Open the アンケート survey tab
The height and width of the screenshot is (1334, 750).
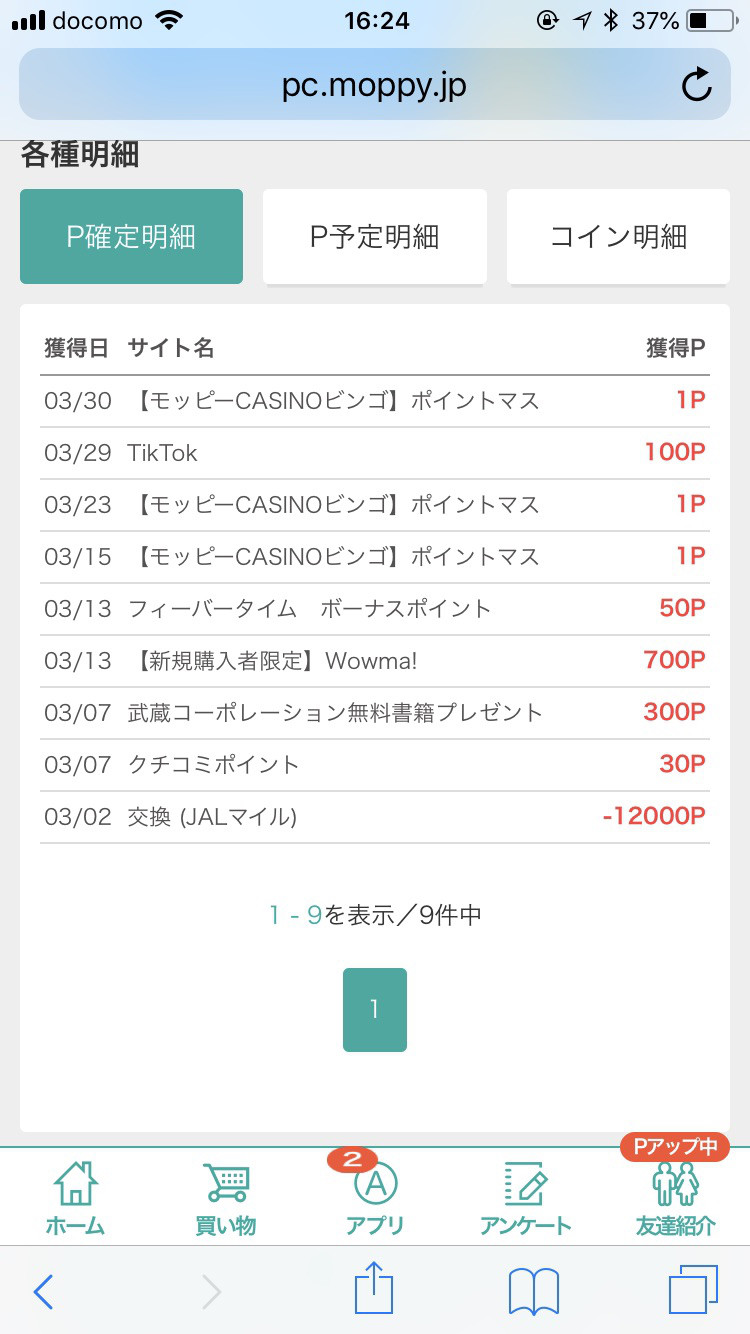[525, 1197]
